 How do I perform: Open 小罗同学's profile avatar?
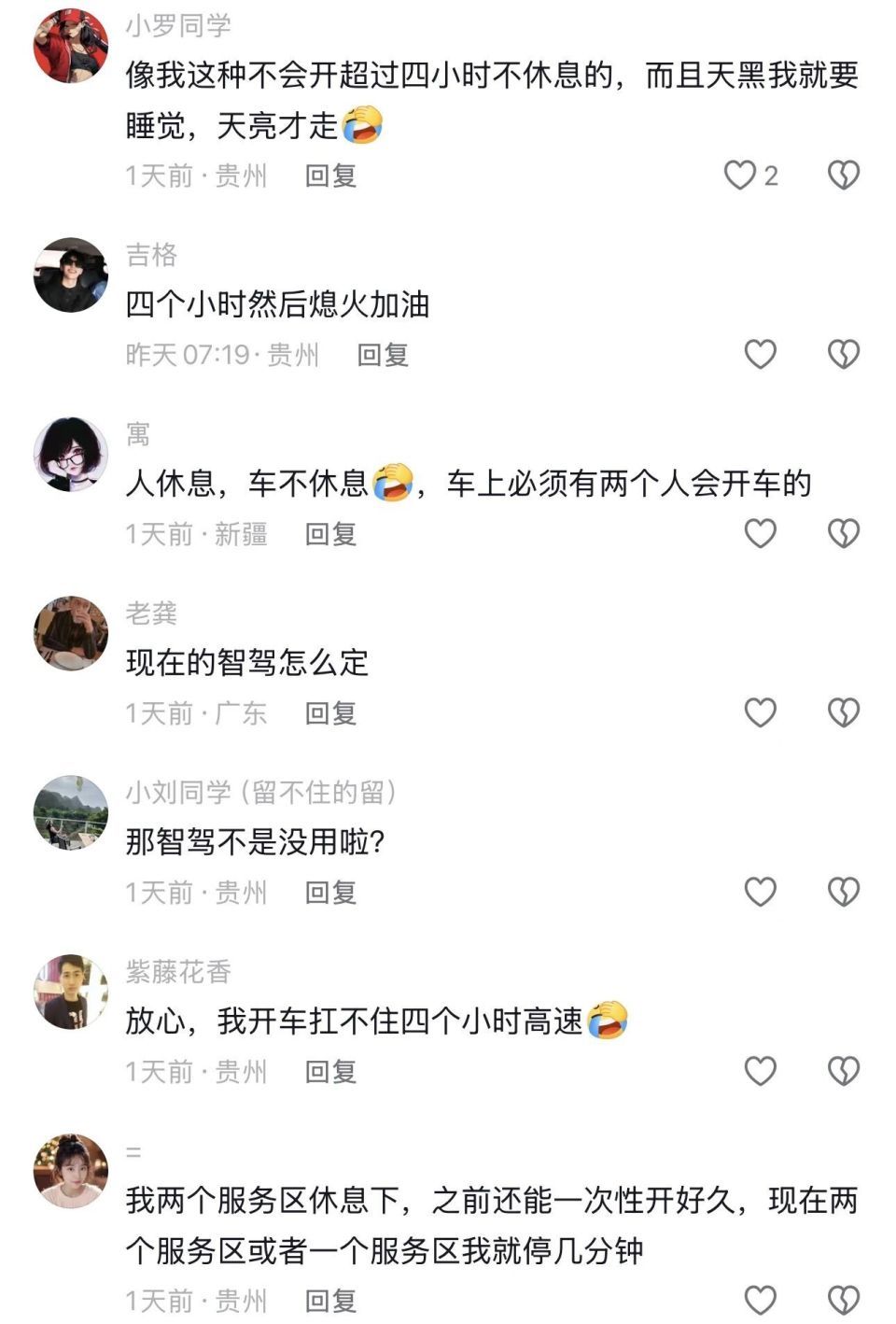[71, 47]
